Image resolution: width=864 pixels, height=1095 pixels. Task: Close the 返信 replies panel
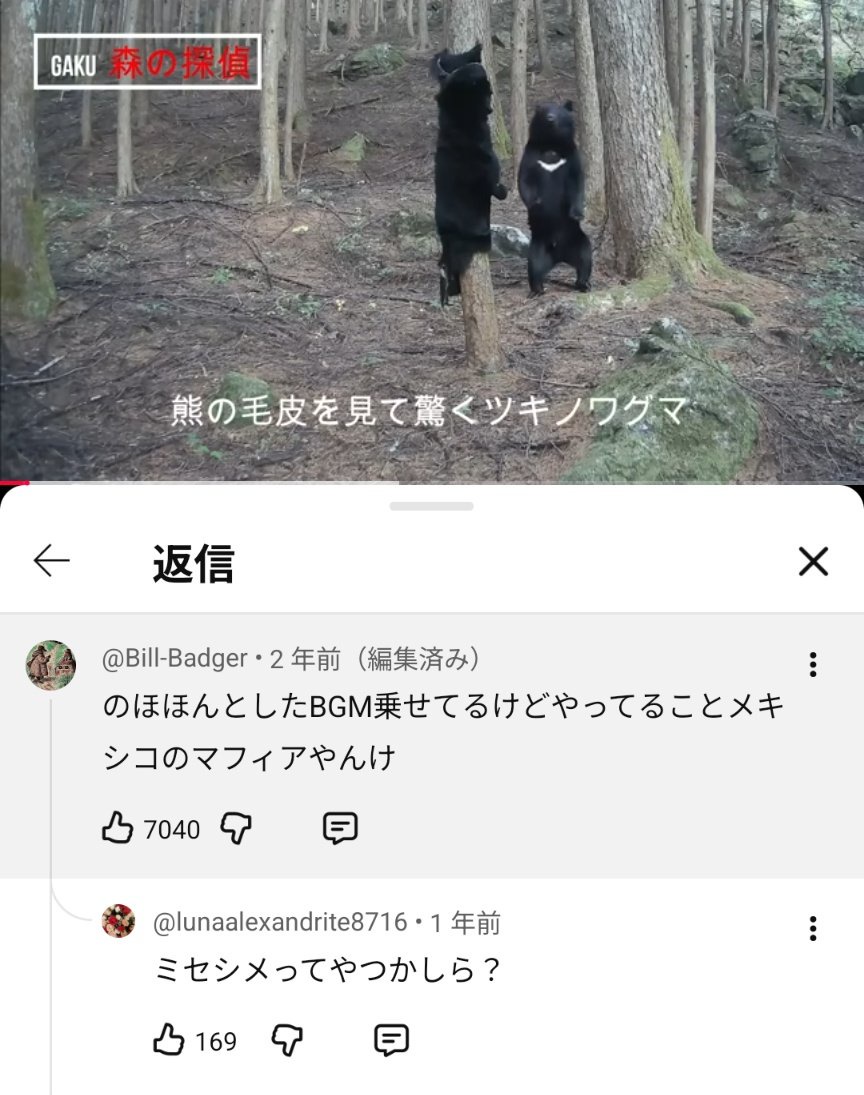[813, 562]
